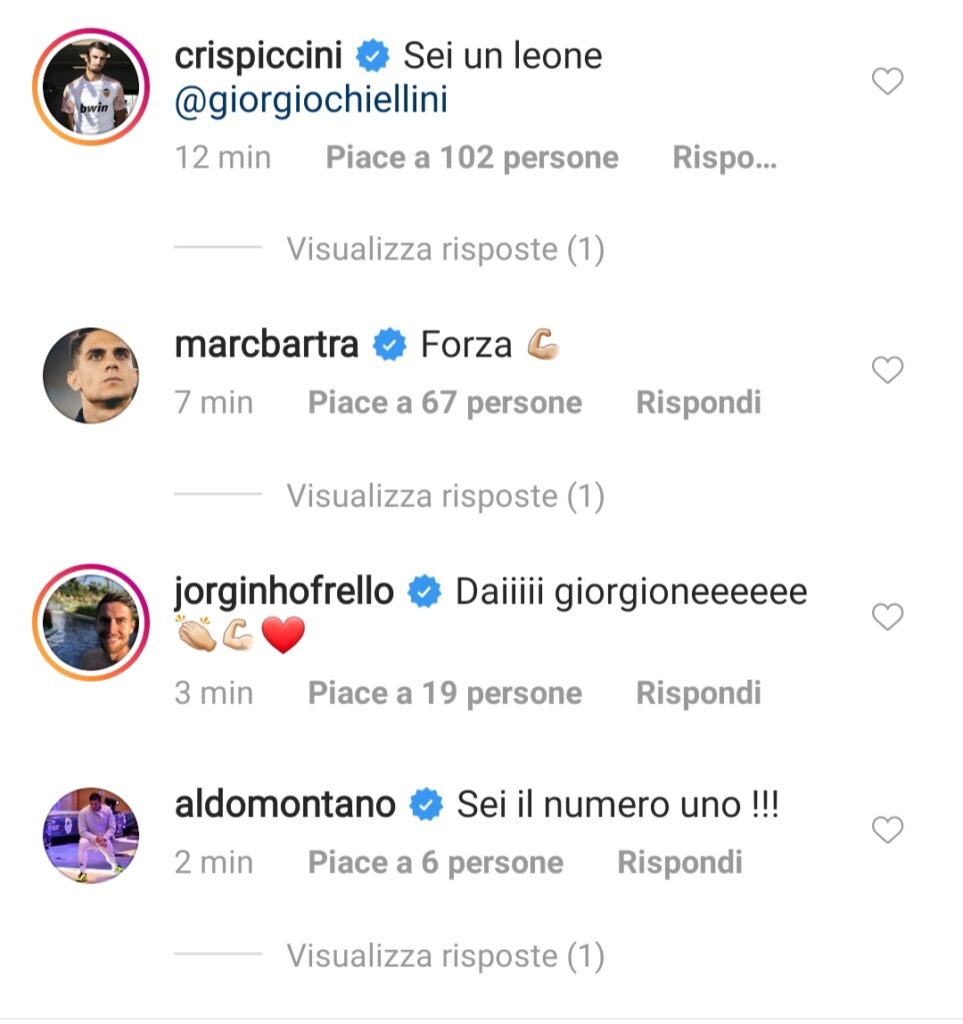963x1024 pixels.
Task: Click the verified badge next to crispiccini
Action: coord(374,57)
